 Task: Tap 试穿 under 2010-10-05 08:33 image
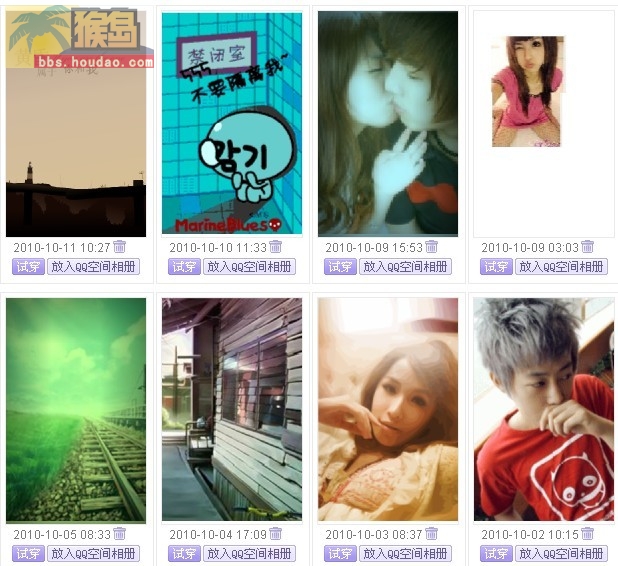28,554
